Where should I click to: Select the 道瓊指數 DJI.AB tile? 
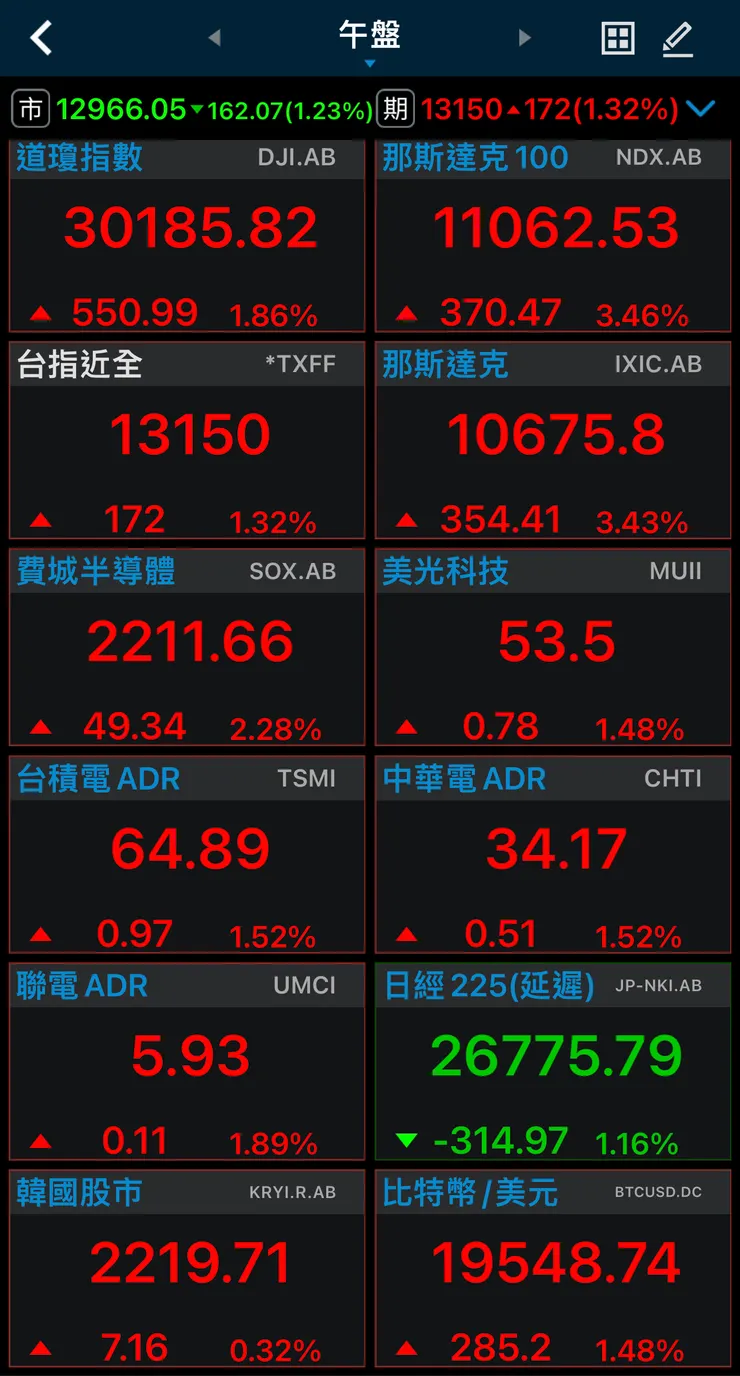pyautogui.click(x=186, y=235)
